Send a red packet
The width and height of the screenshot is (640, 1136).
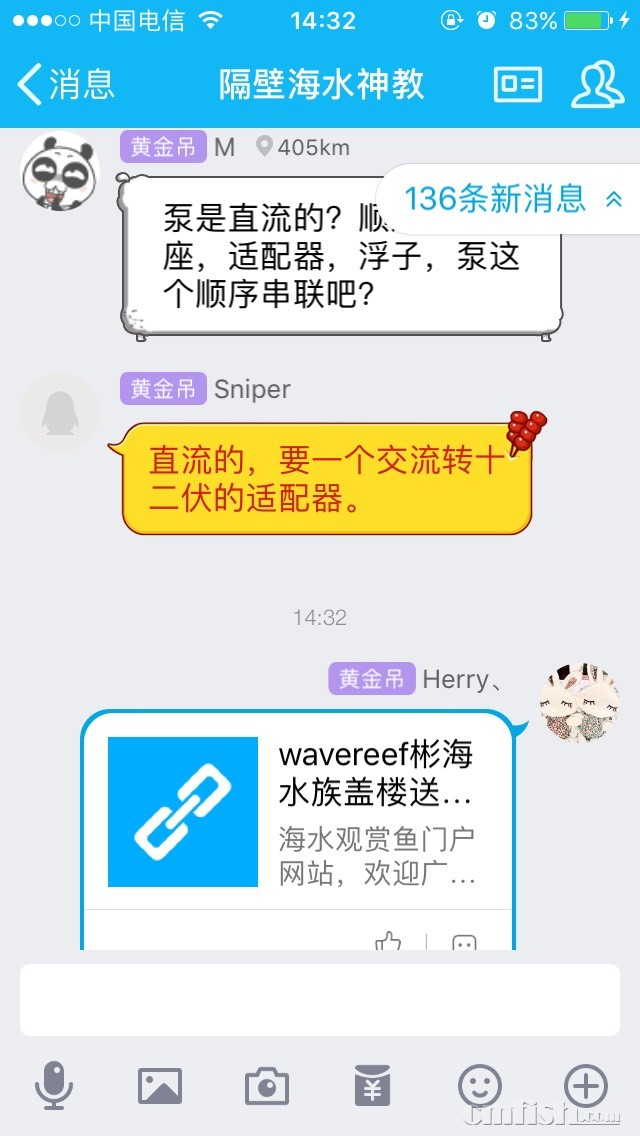(x=373, y=1085)
